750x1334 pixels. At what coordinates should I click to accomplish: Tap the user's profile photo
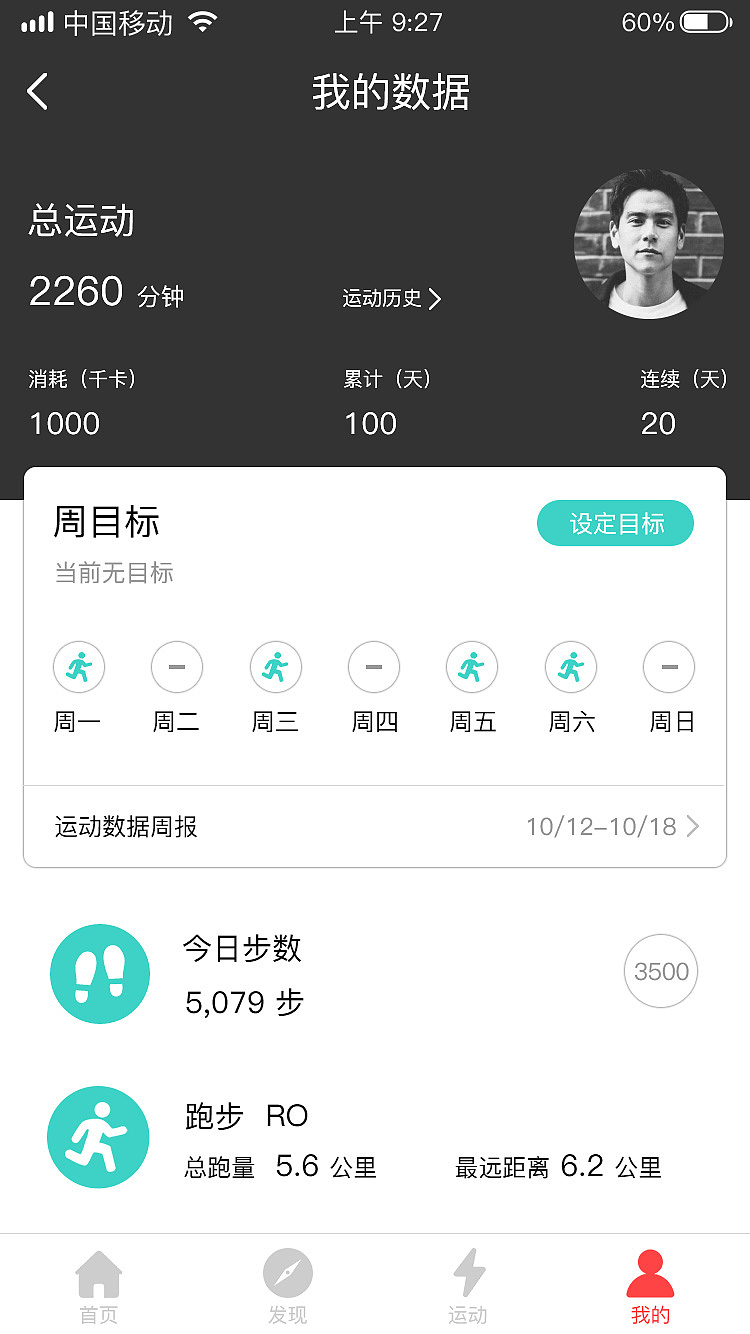pyautogui.click(x=648, y=243)
